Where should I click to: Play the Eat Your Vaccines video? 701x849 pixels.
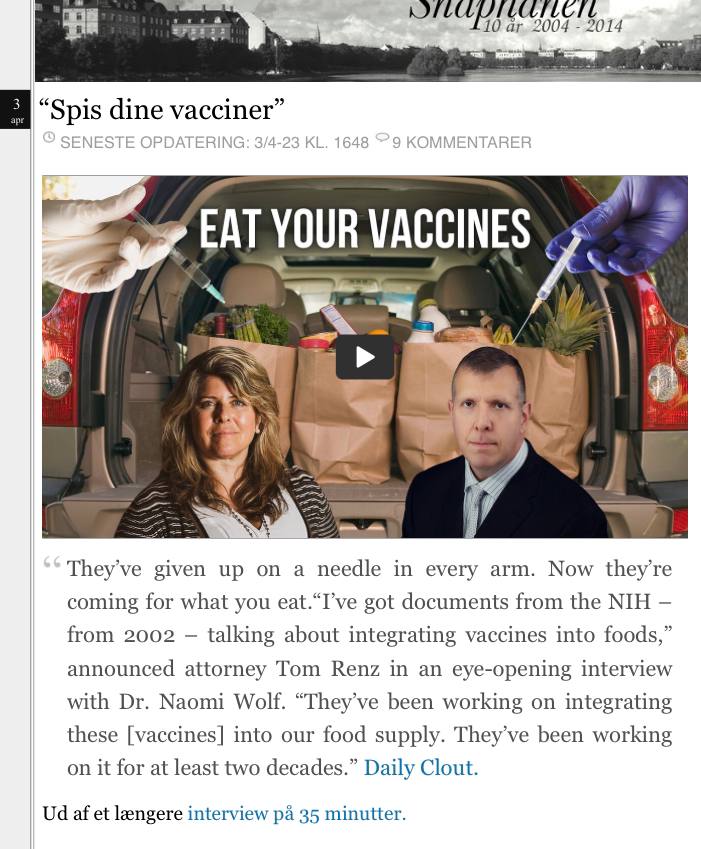pyautogui.click(x=364, y=357)
